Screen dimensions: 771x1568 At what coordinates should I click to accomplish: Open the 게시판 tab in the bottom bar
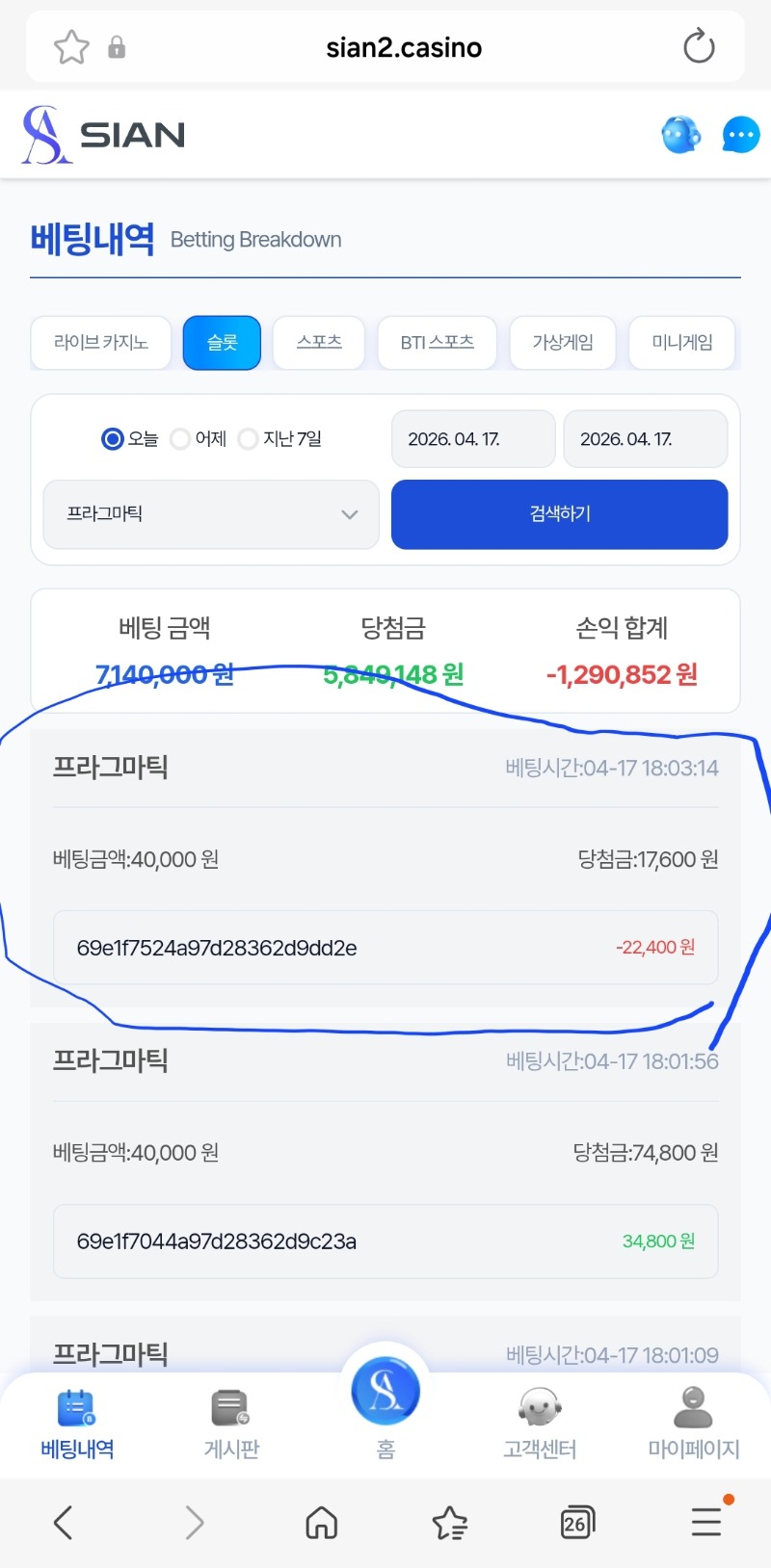231,1424
